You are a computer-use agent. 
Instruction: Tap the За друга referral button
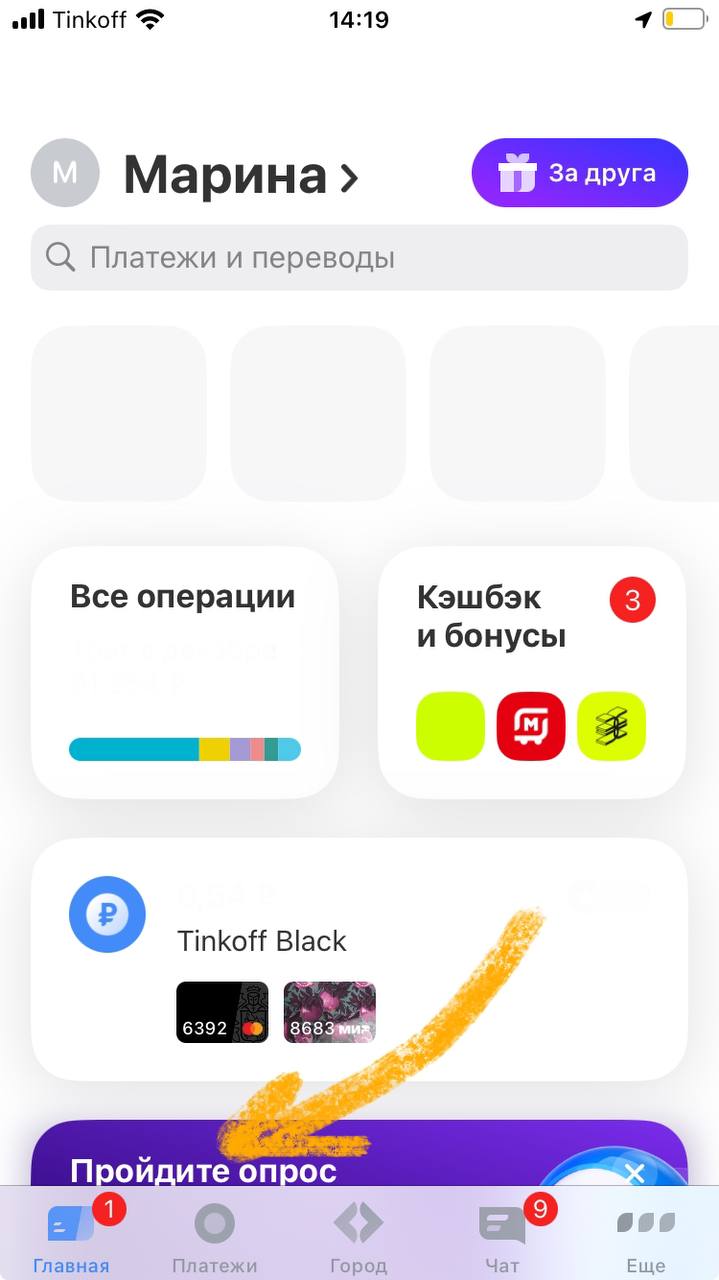[580, 173]
